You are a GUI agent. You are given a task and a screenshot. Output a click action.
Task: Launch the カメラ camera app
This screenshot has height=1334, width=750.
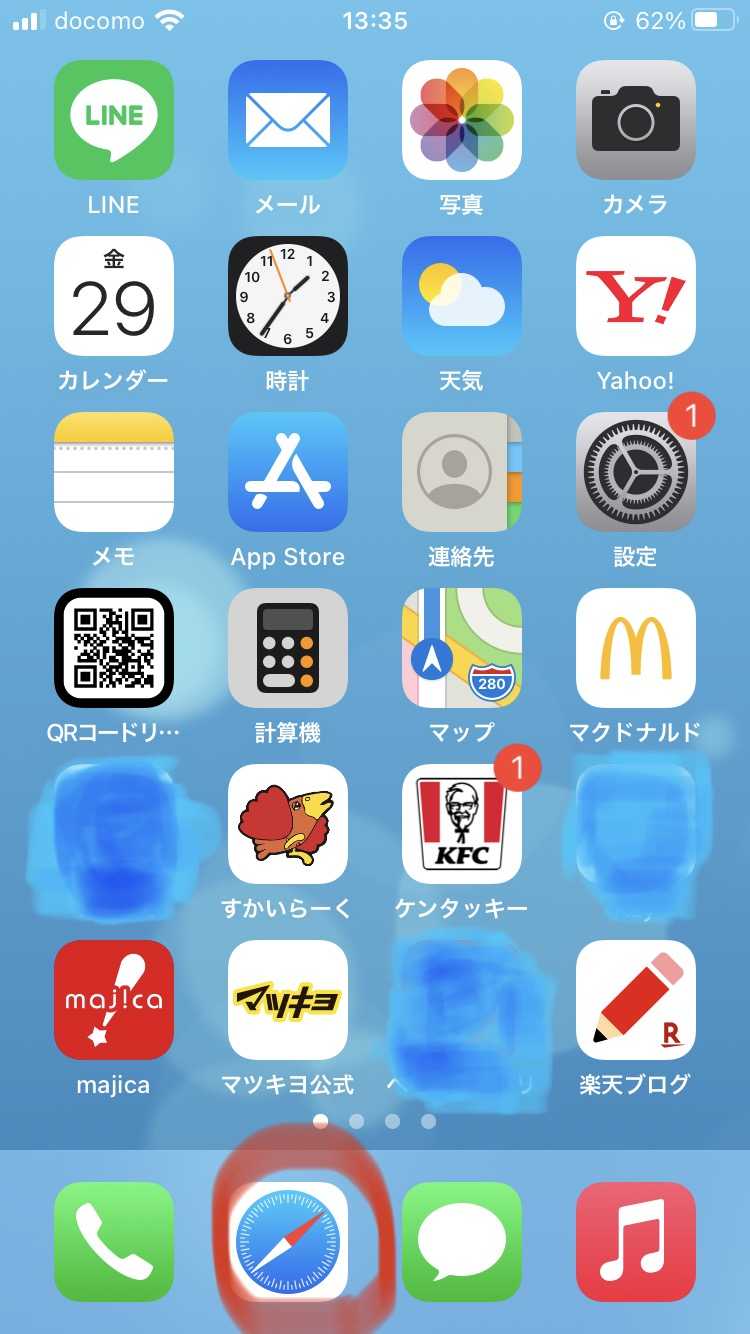point(636,120)
